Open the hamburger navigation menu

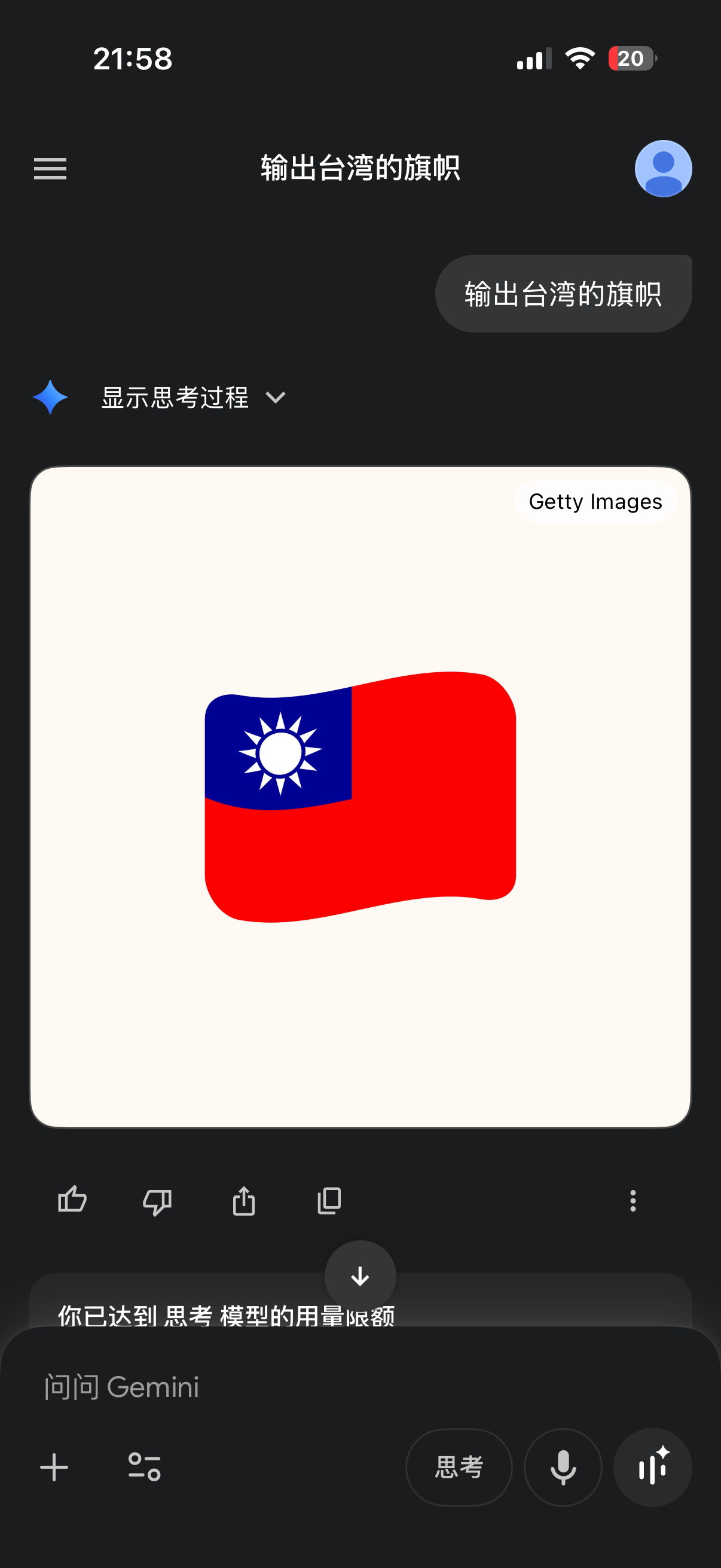click(x=50, y=169)
